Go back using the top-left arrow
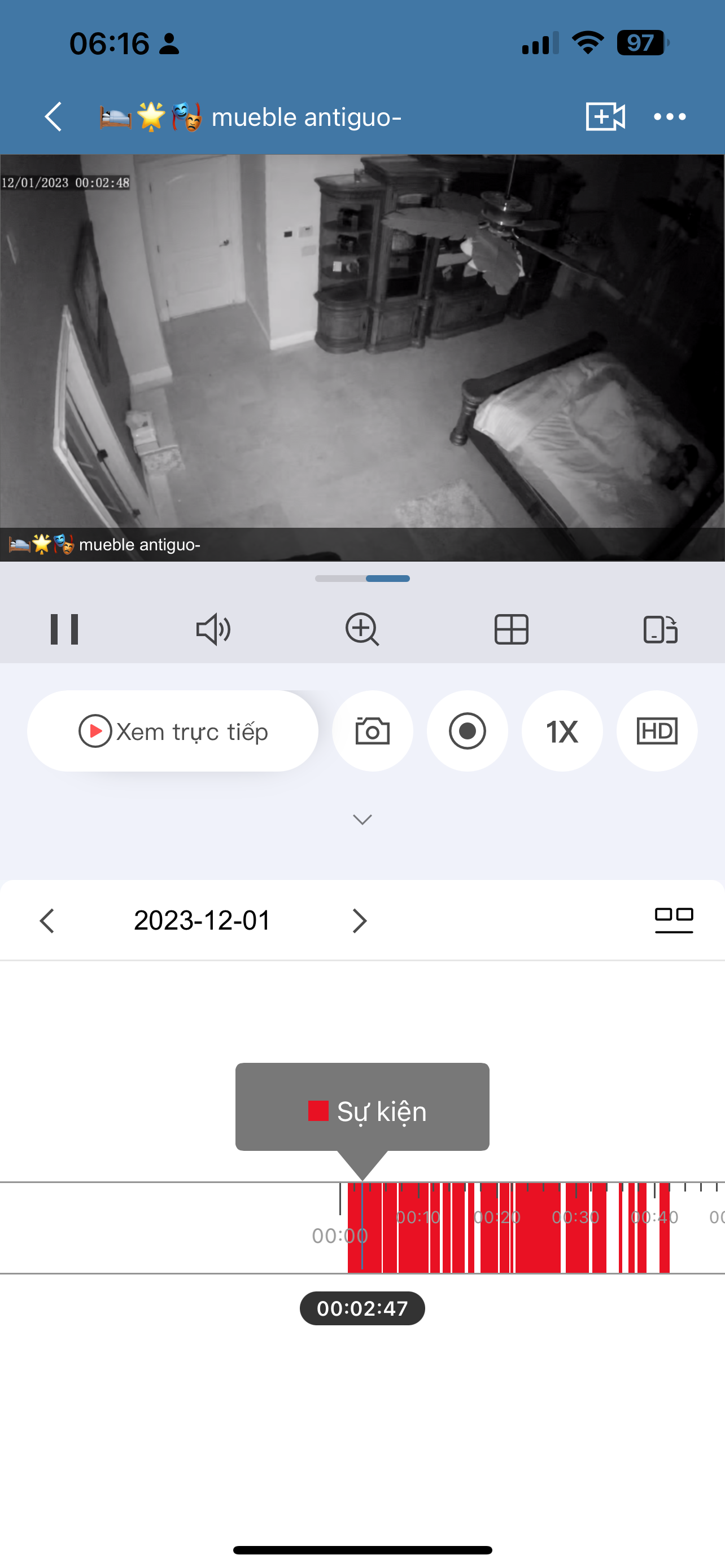This screenshot has height=1568, width=725. [54, 116]
